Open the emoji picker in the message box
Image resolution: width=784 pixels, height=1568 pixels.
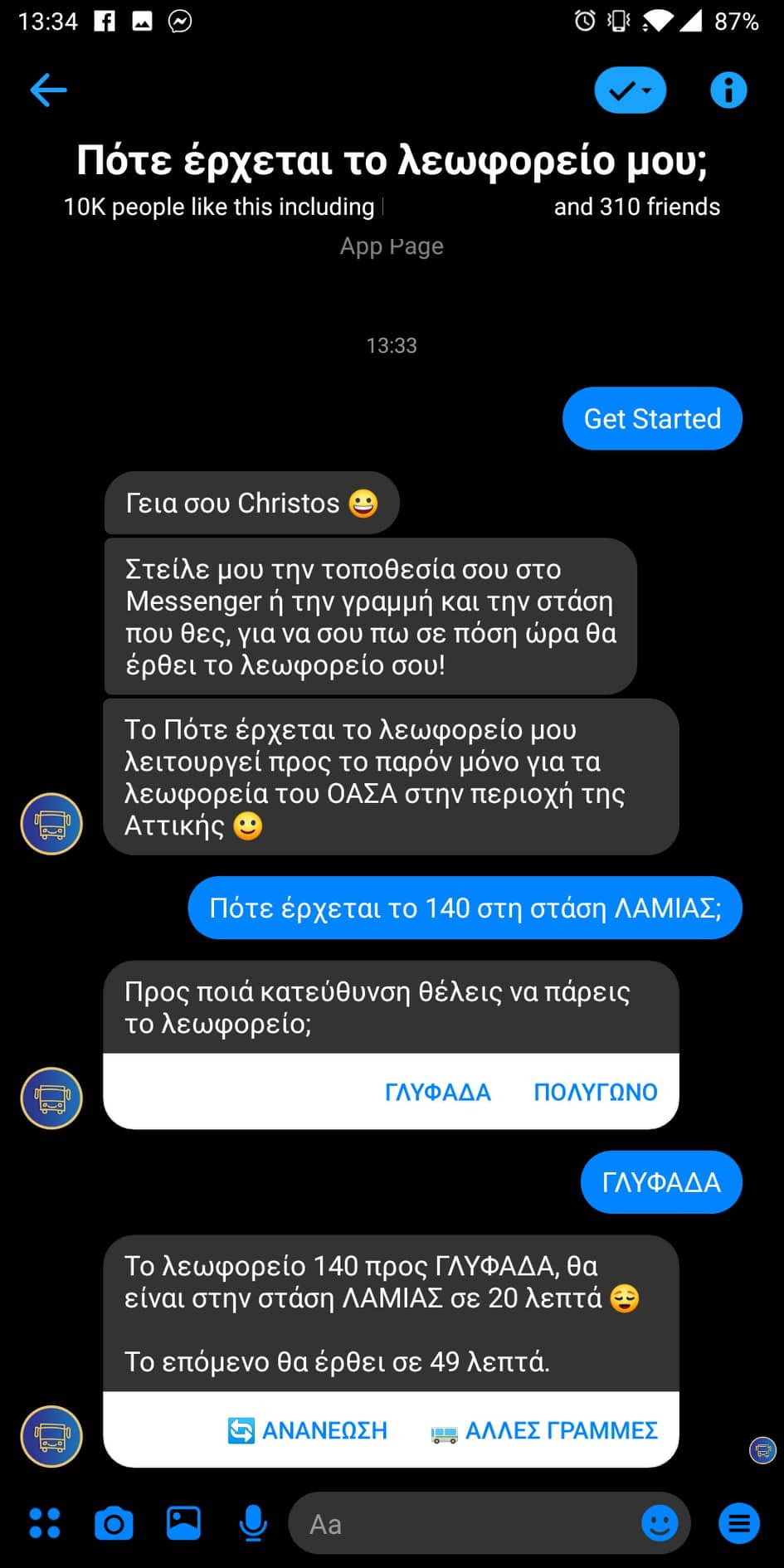(x=660, y=1523)
